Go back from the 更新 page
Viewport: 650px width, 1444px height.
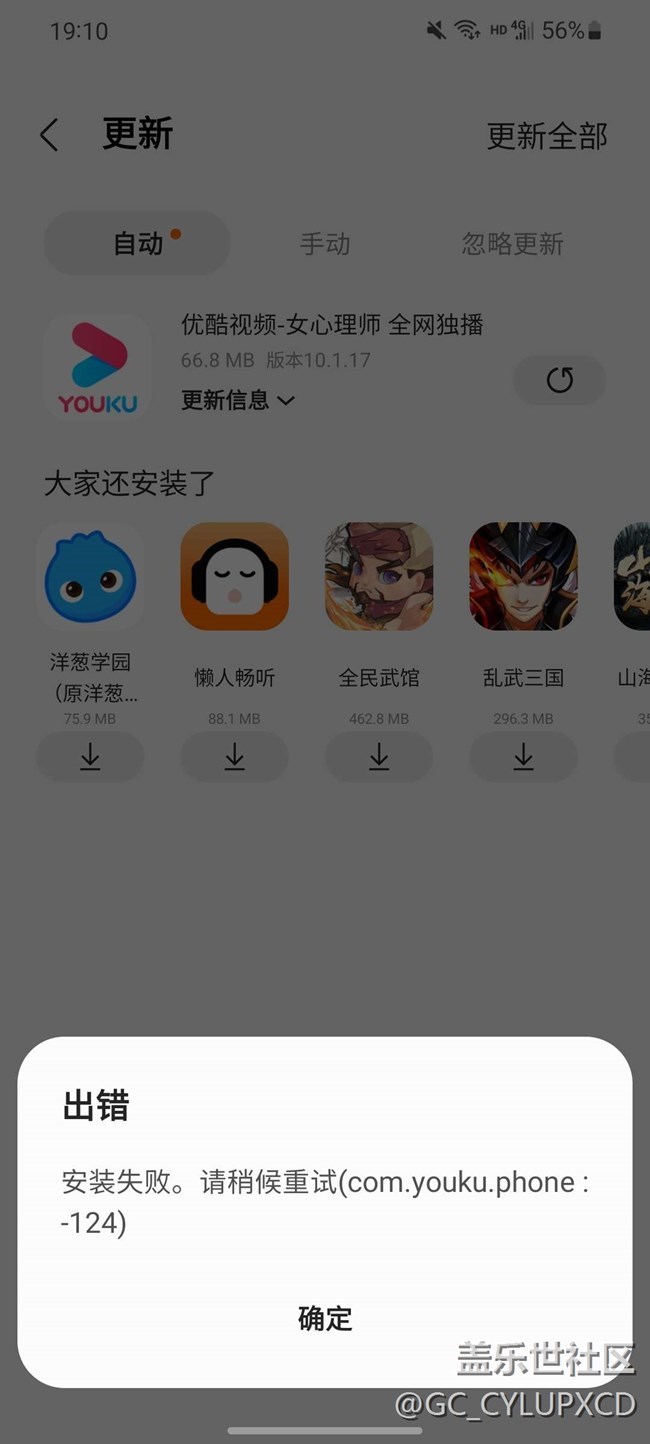click(49, 135)
